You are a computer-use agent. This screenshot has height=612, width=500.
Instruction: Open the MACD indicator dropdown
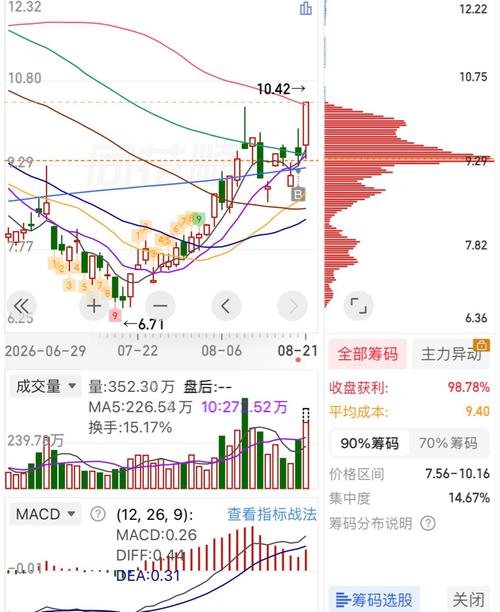click(46, 514)
